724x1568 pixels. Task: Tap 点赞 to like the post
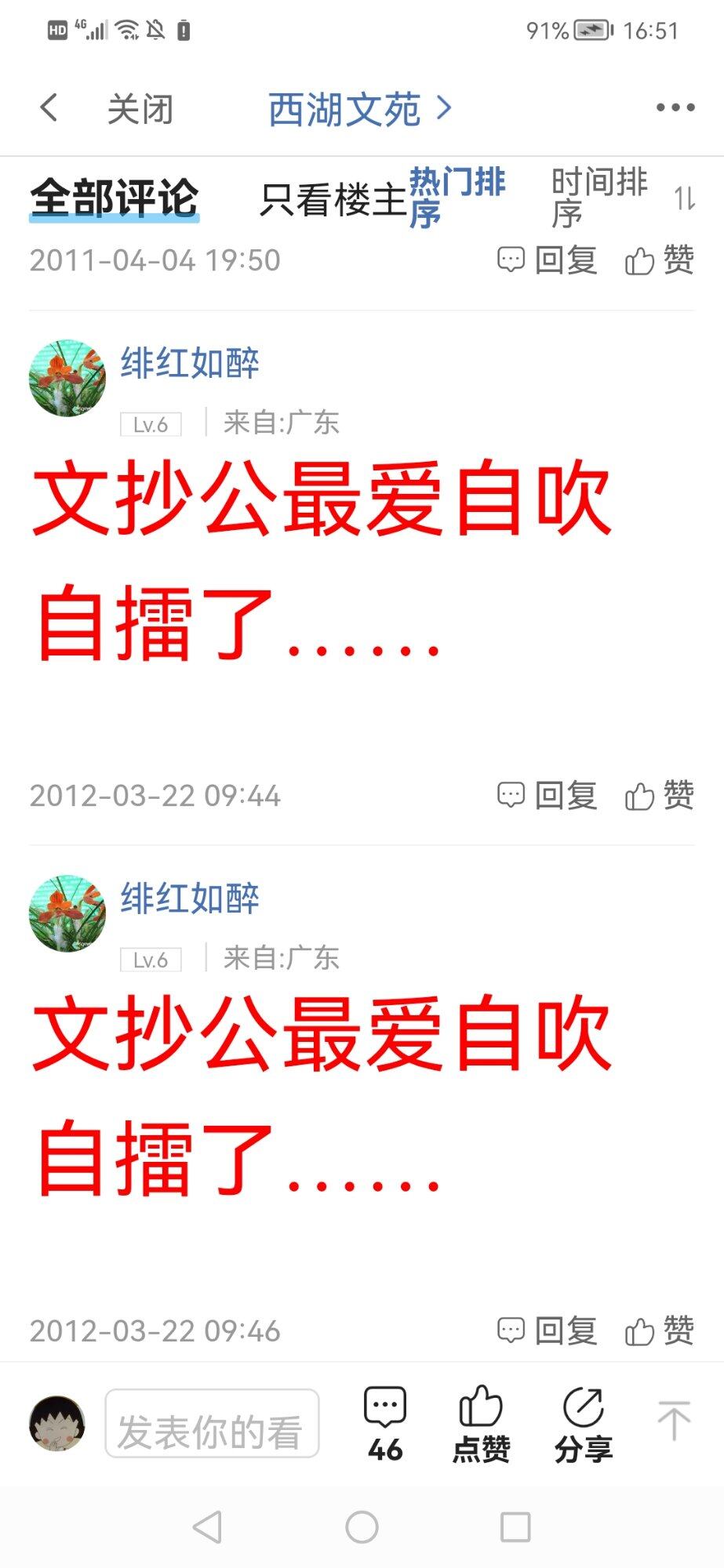tap(481, 1424)
